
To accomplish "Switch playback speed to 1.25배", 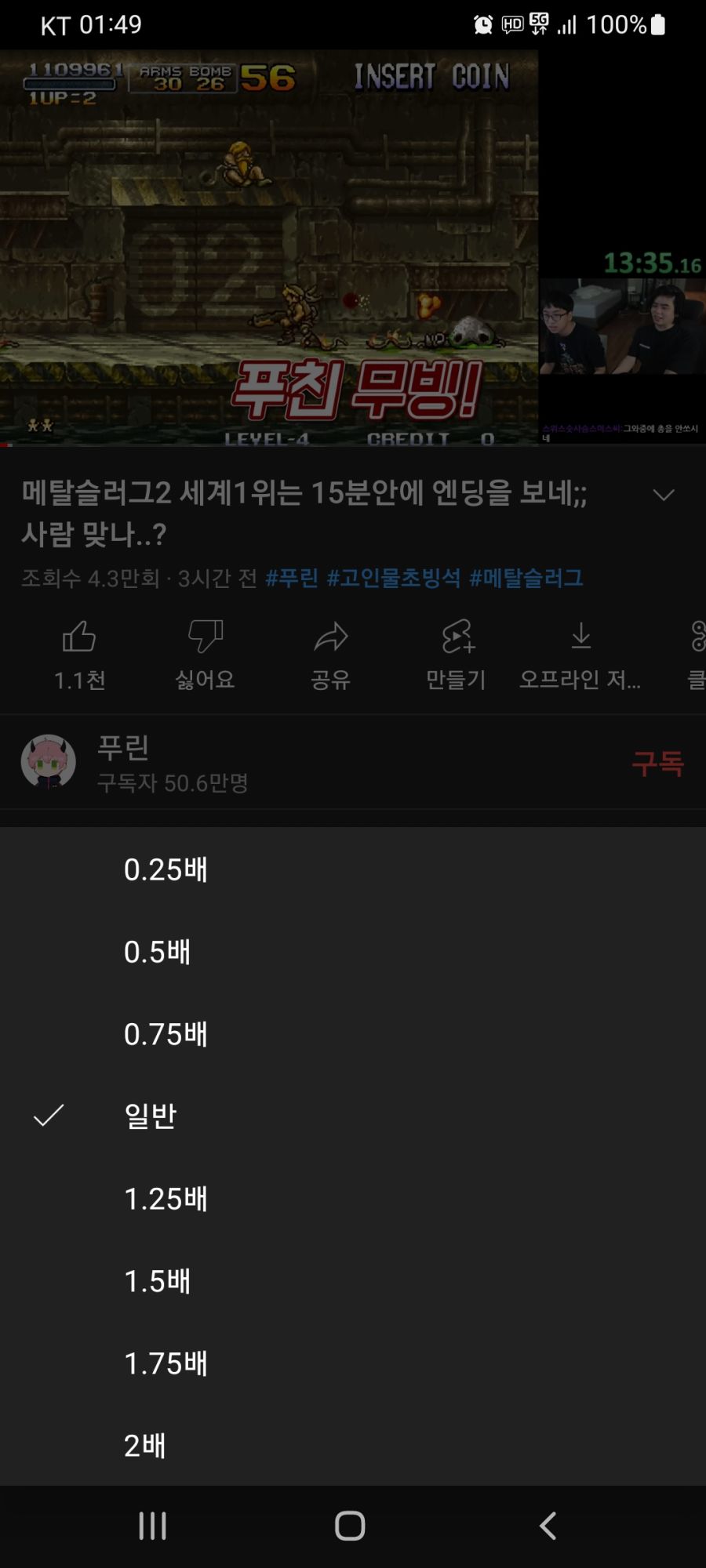I will click(353, 1199).
